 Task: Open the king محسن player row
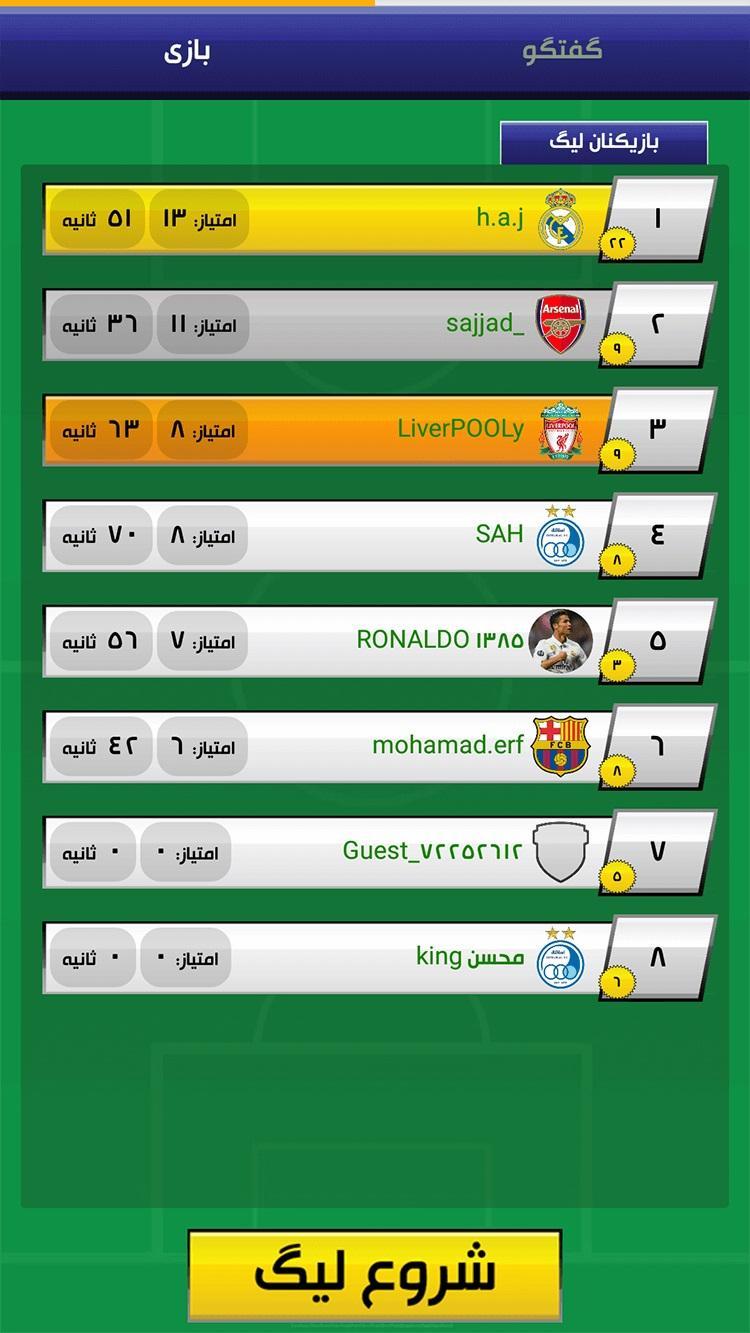coord(380,958)
